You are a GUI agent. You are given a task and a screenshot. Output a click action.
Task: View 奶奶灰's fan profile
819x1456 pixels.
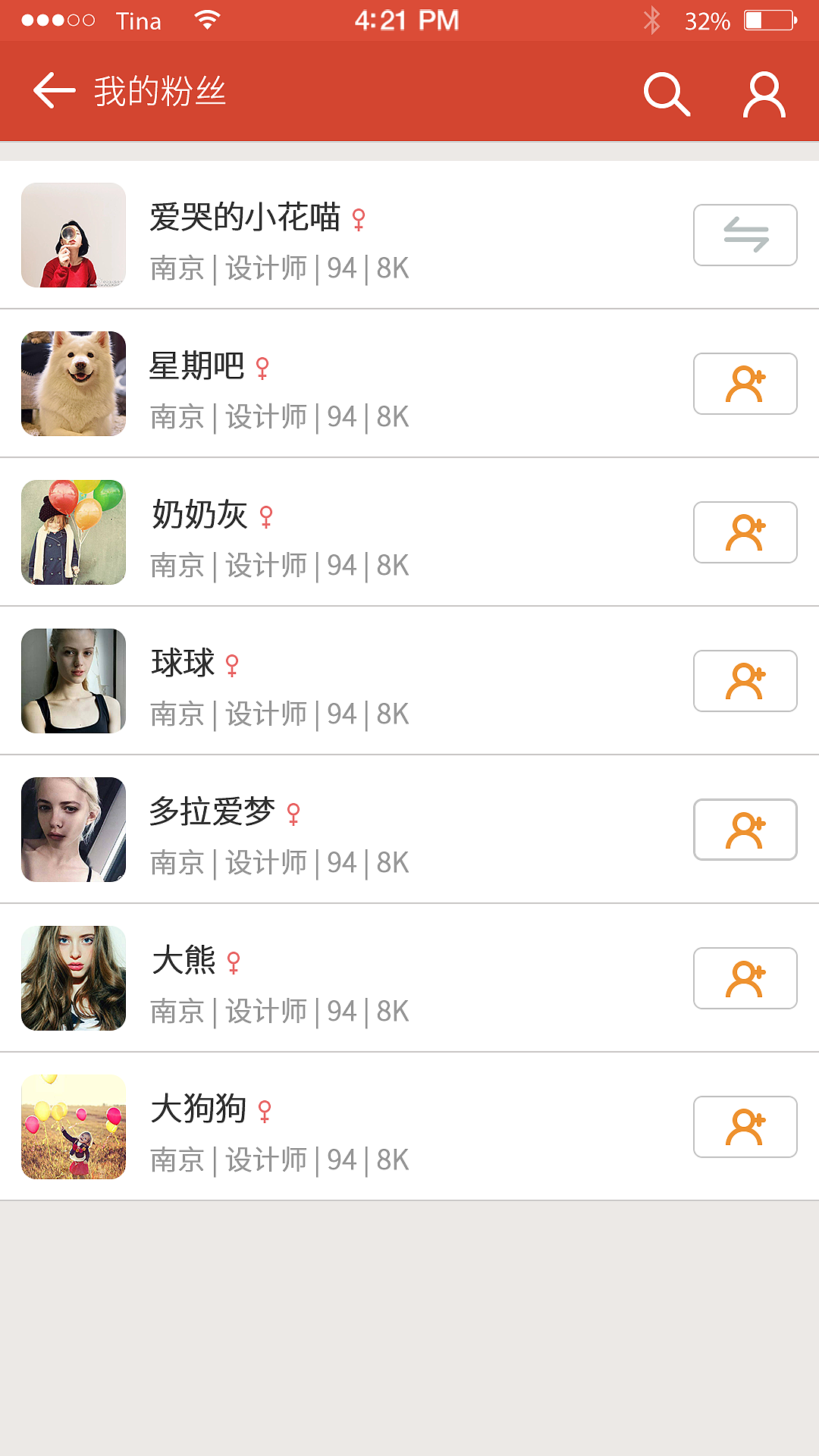coord(341,532)
